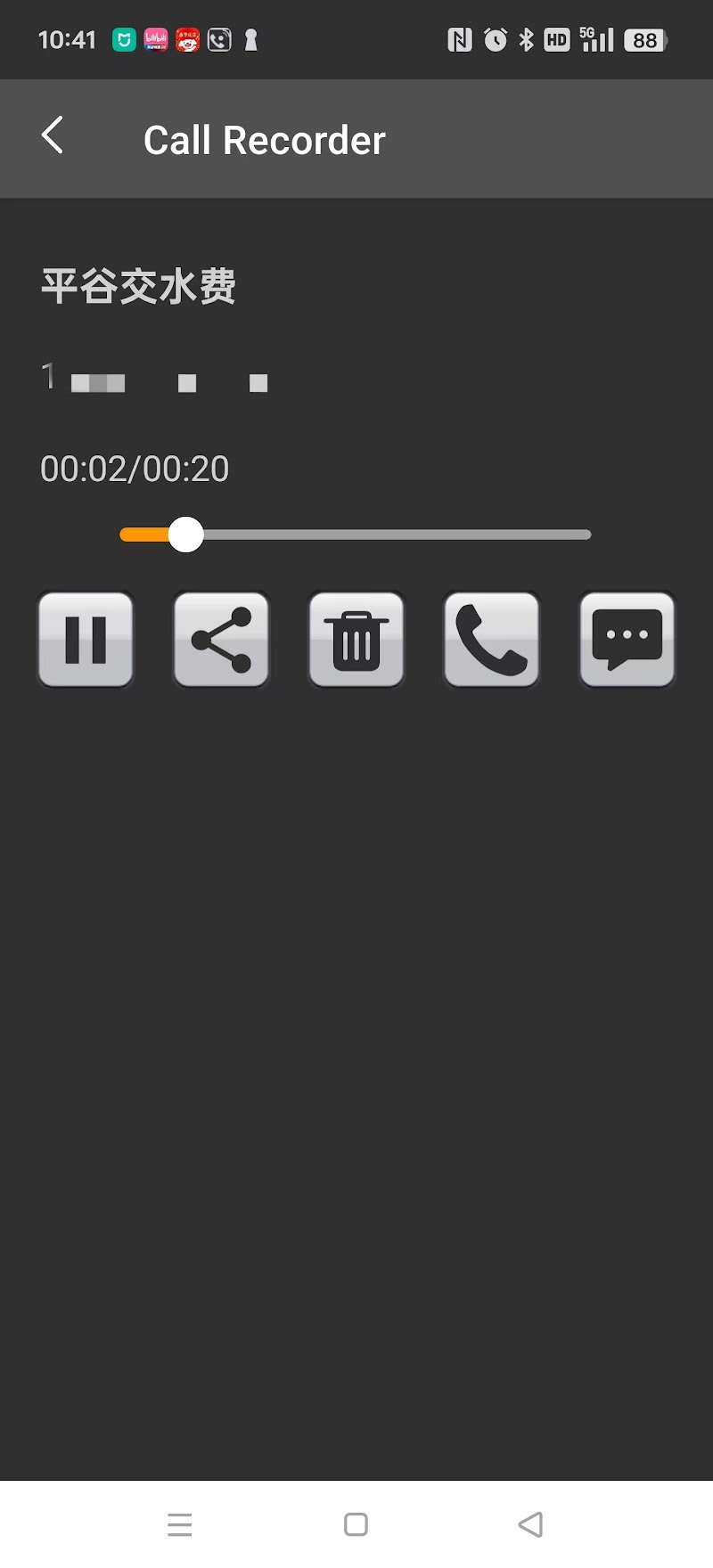
Task: Share this call recording
Action: point(221,640)
